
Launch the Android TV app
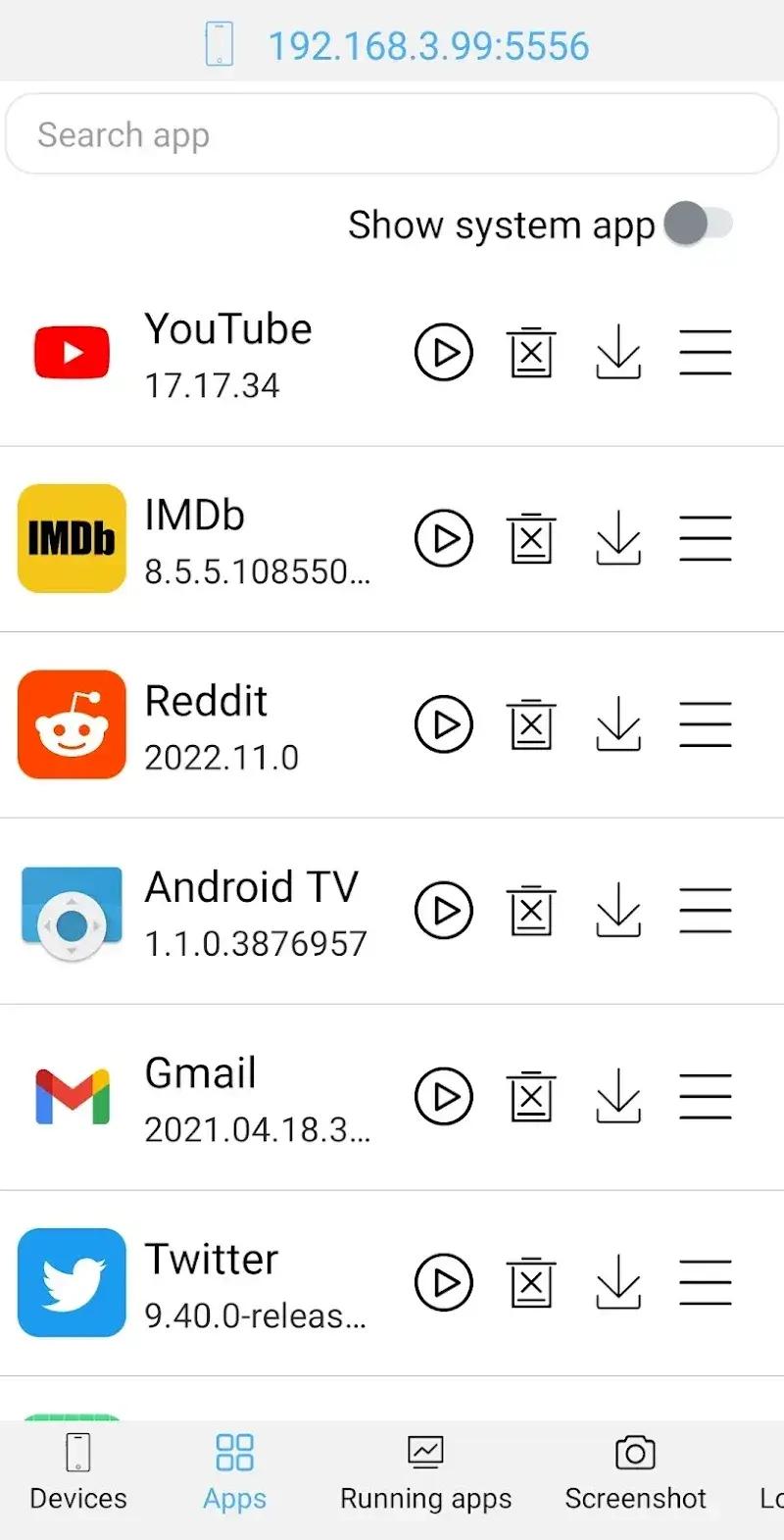pos(444,911)
